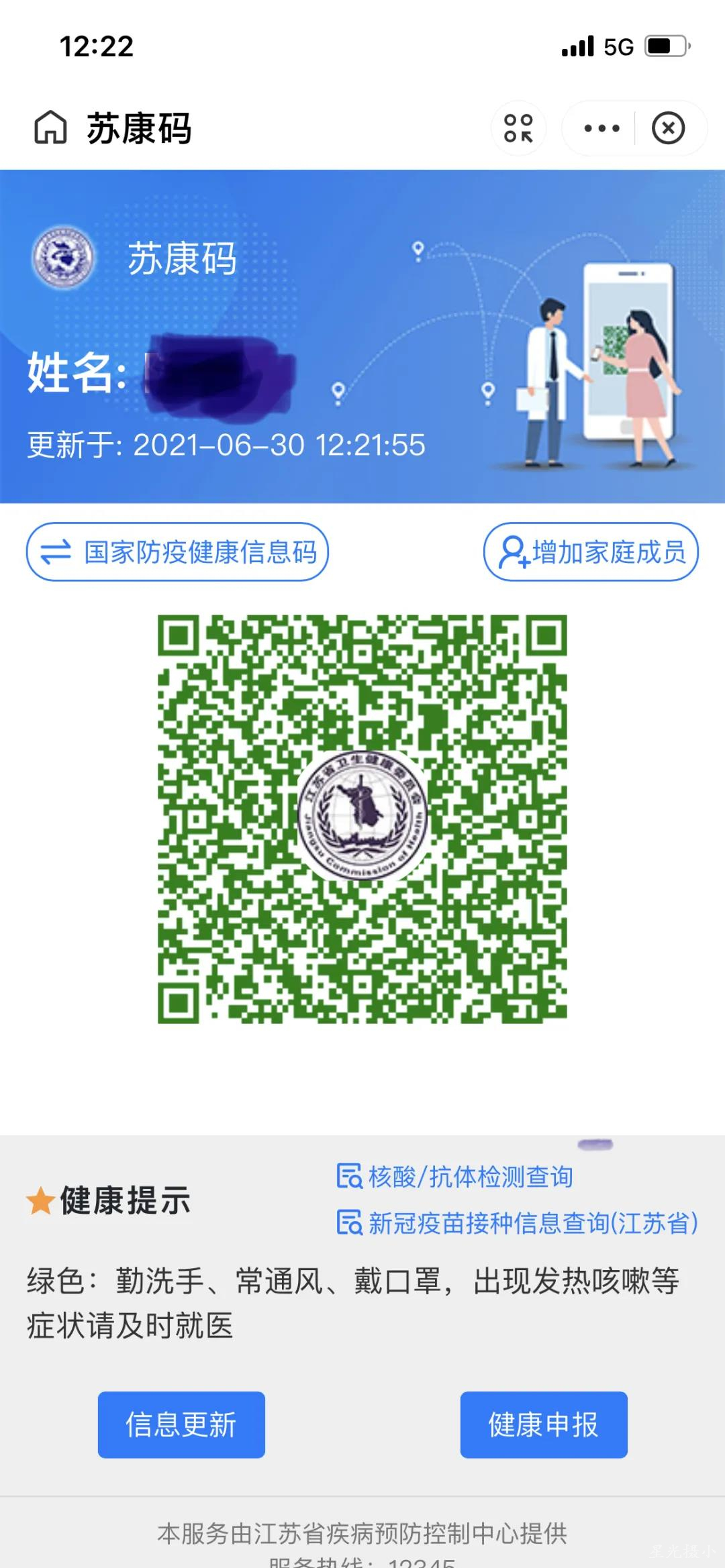Switch to 国家防疫健康信息码
The width and height of the screenshot is (725, 1568).
[x=177, y=552]
